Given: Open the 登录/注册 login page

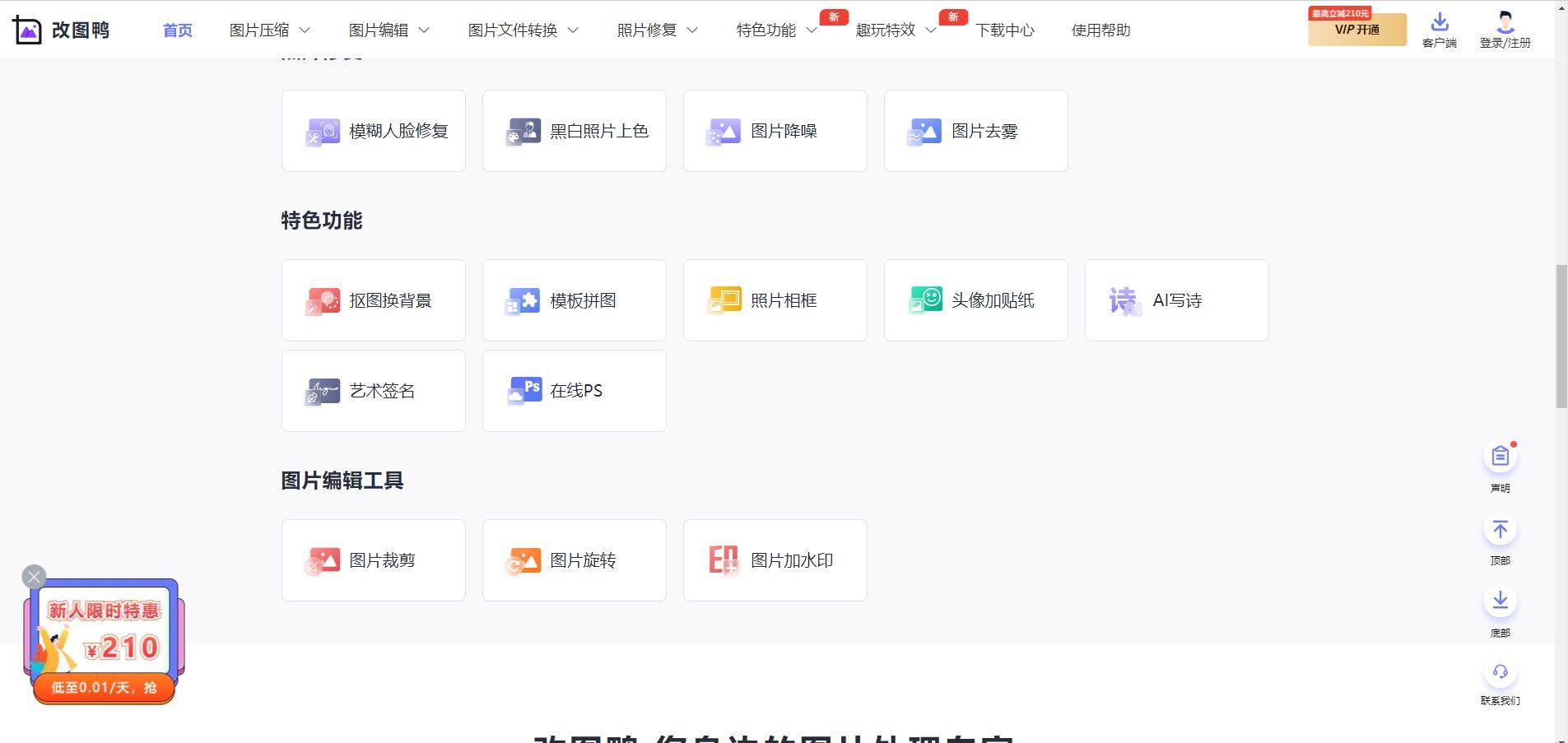Looking at the screenshot, I should point(1505,30).
